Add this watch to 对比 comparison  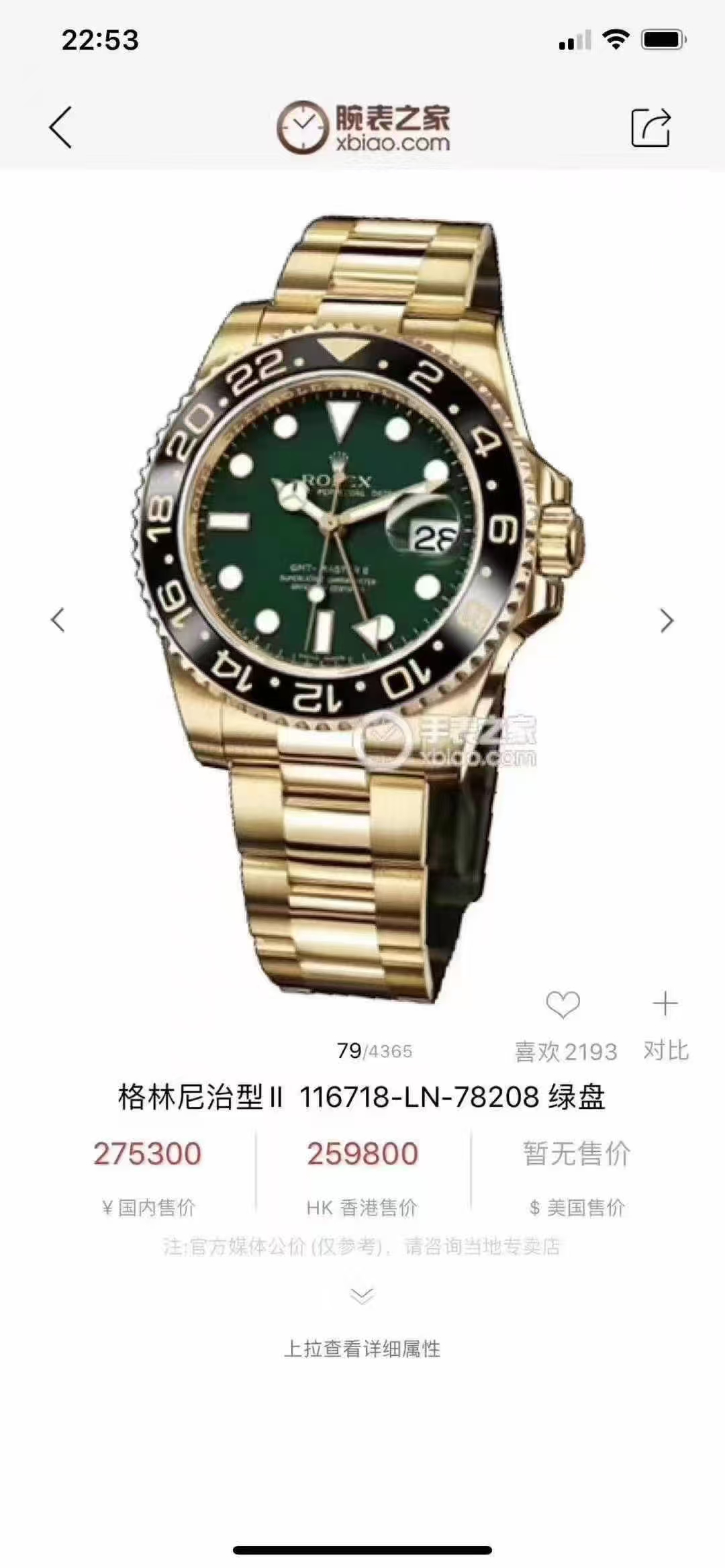point(665,1005)
